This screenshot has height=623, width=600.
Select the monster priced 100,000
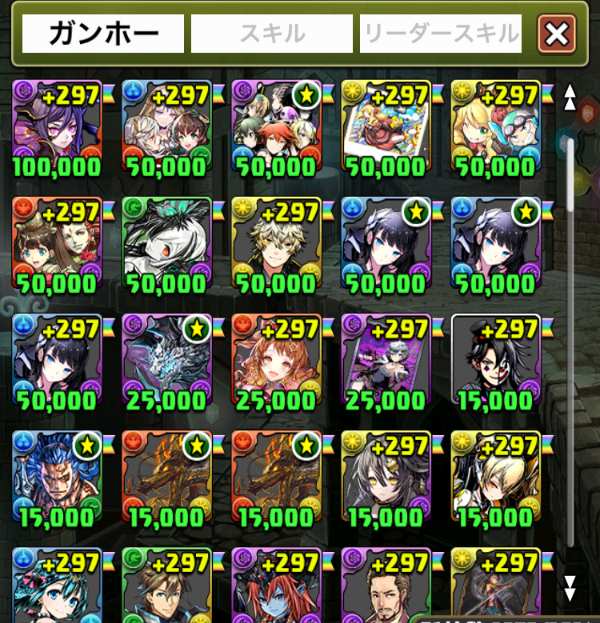pos(57,128)
